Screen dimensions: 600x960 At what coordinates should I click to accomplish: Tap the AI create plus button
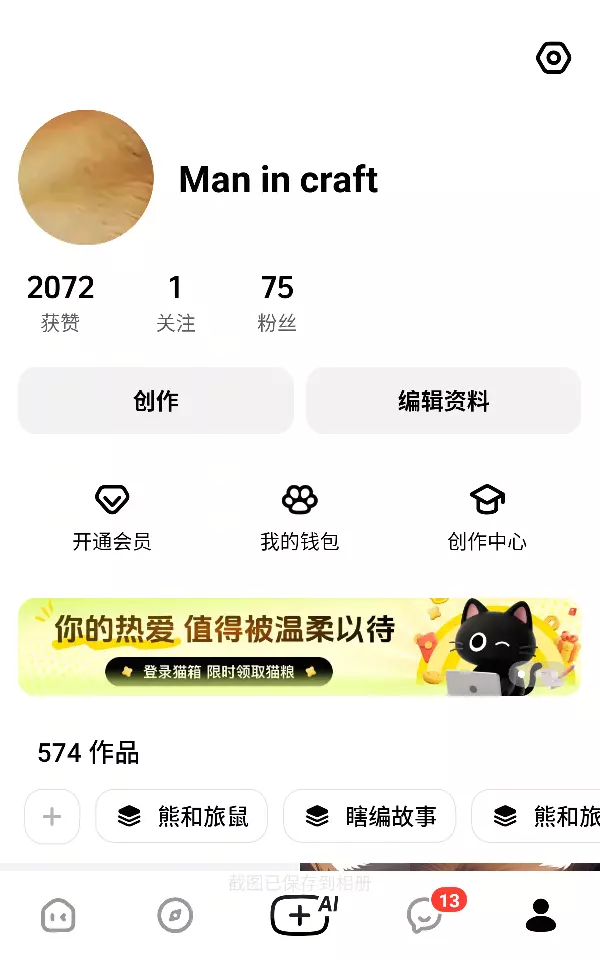click(x=300, y=915)
